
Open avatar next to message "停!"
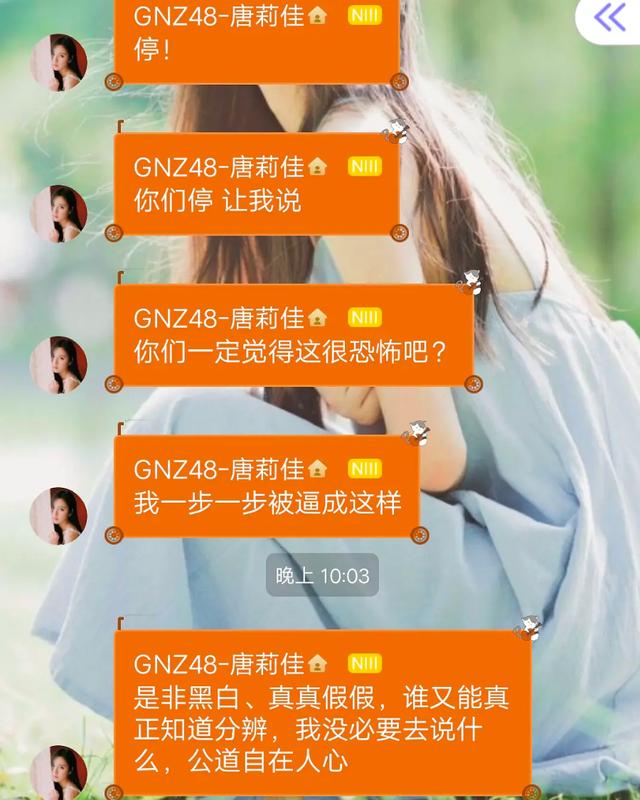(58, 62)
